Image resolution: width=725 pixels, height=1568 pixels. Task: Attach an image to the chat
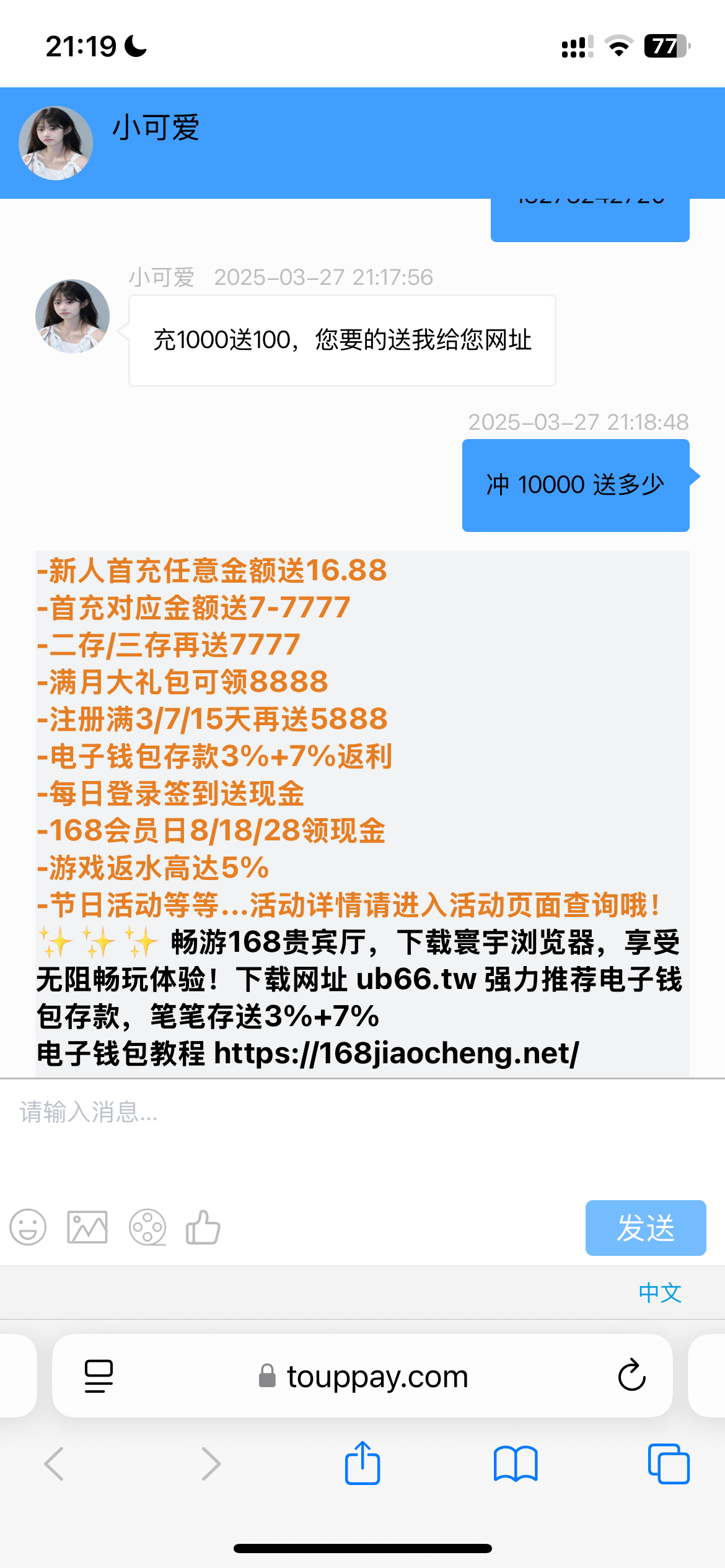point(87,1227)
